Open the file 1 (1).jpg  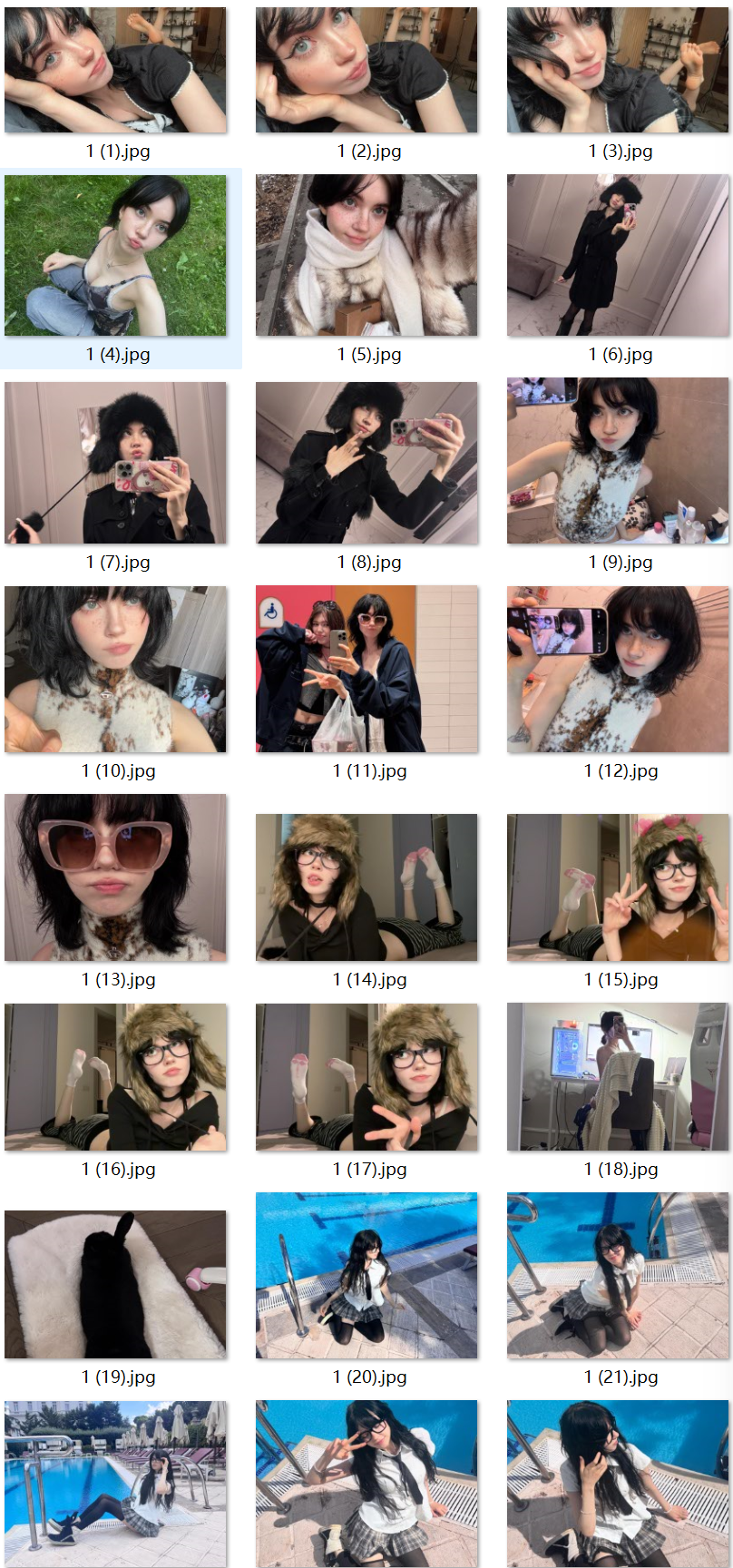pos(115,70)
